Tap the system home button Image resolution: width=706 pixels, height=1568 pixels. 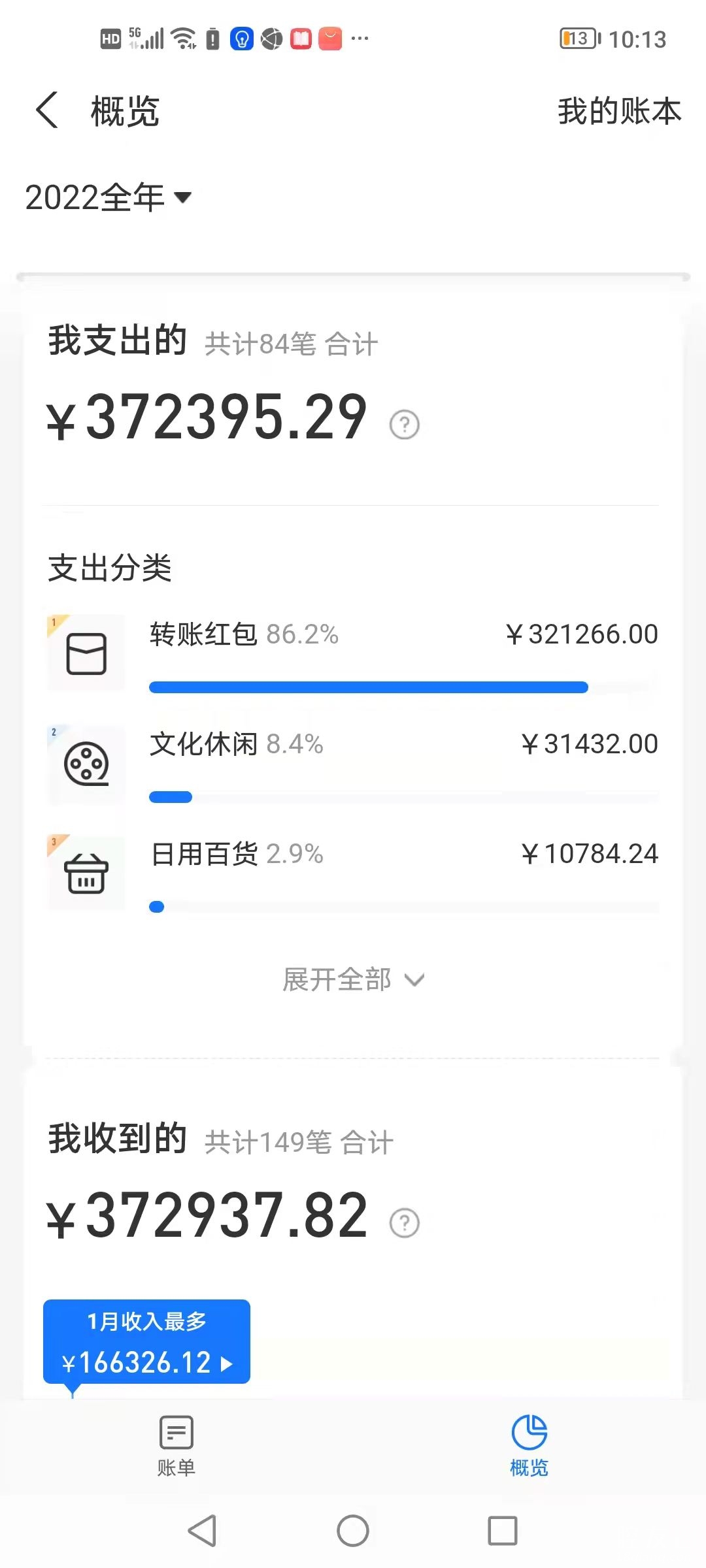[x=353, y=1531]
